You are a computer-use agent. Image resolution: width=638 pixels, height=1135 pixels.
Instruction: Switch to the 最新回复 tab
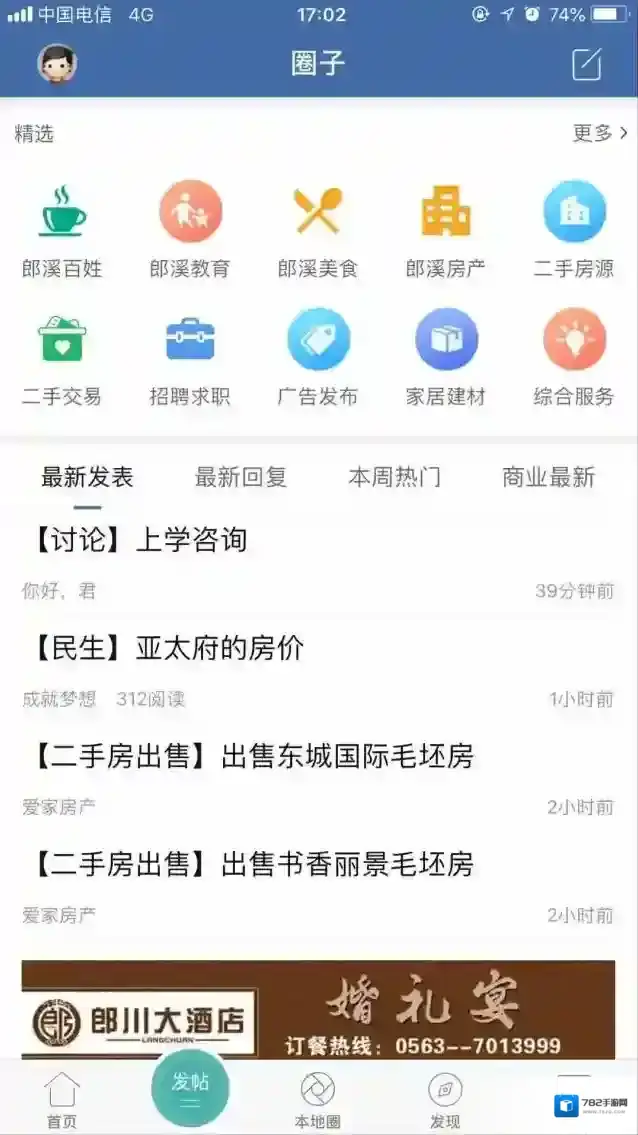241,477
